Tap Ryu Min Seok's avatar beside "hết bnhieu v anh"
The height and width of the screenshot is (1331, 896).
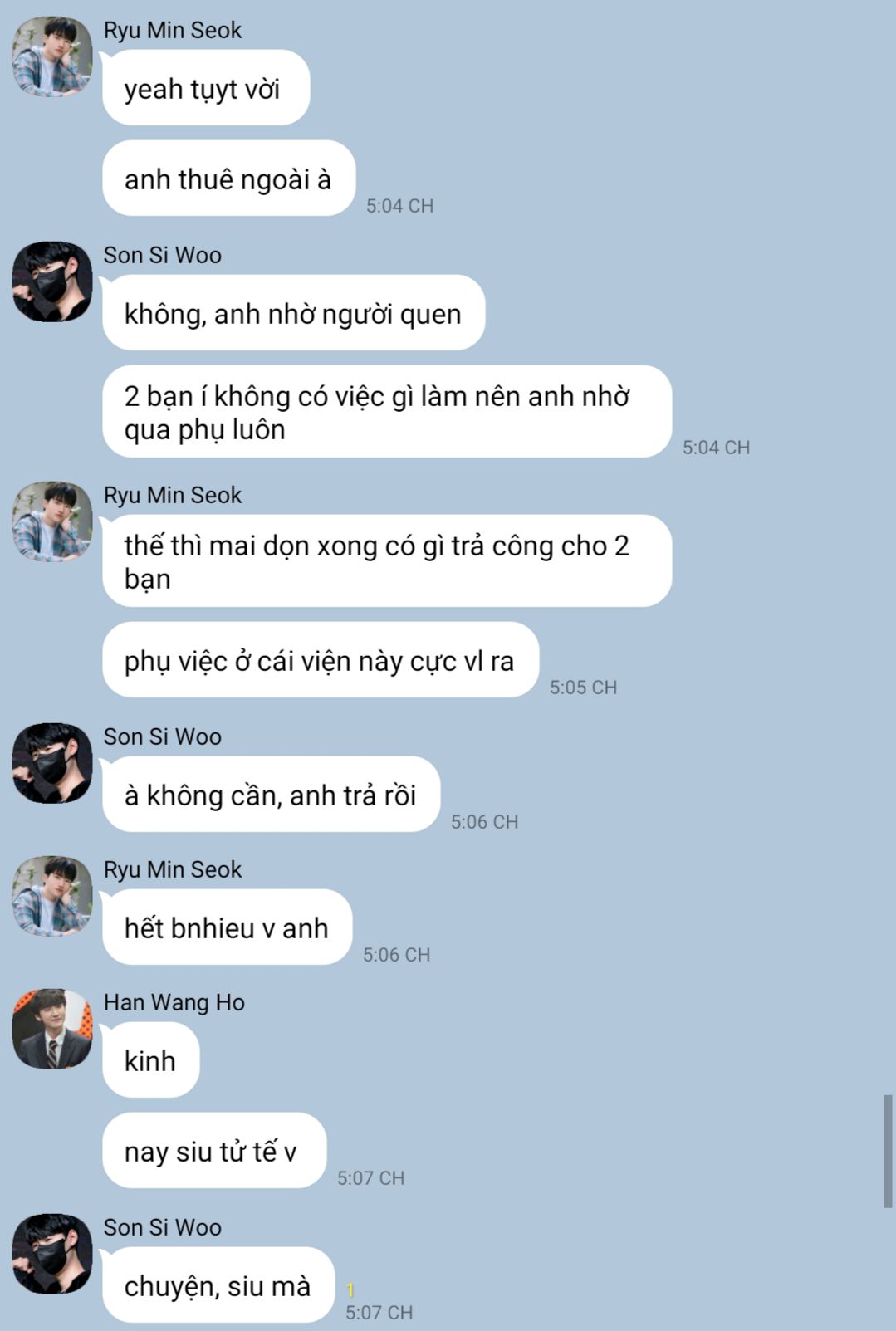(x=51, y=896)
